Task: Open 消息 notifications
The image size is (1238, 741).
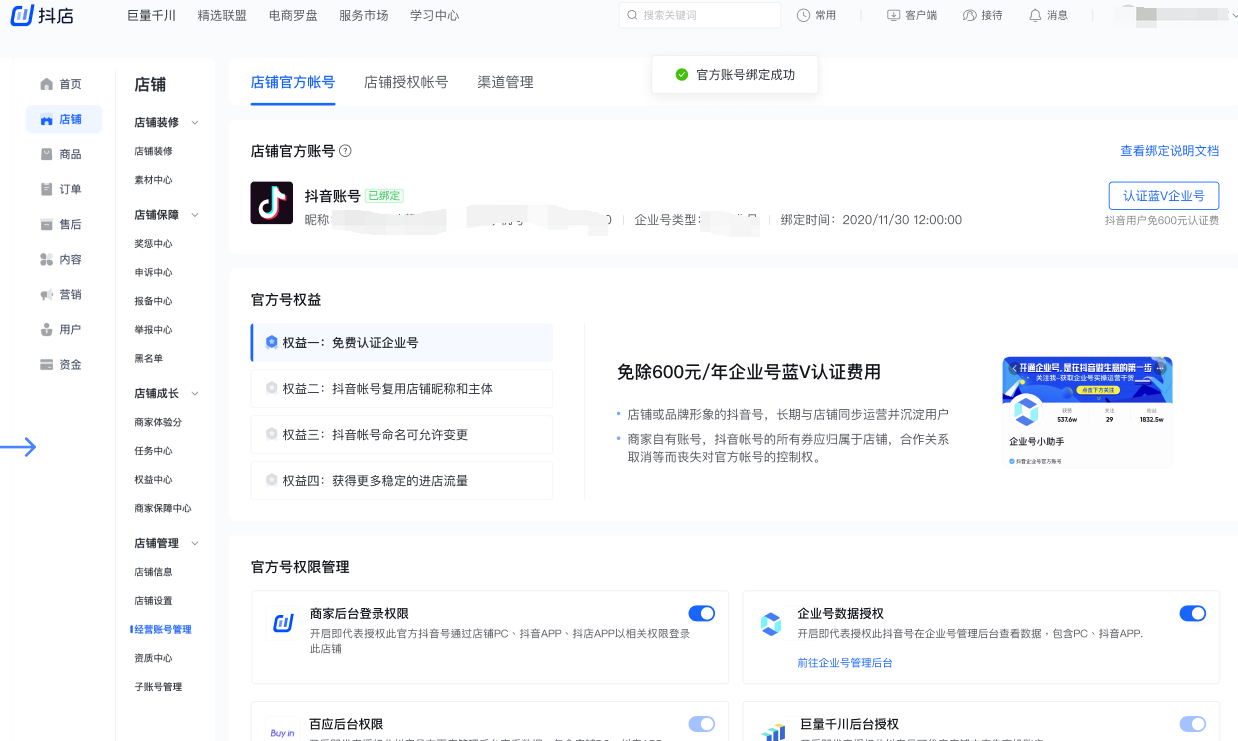Action: pos(1048,15)
